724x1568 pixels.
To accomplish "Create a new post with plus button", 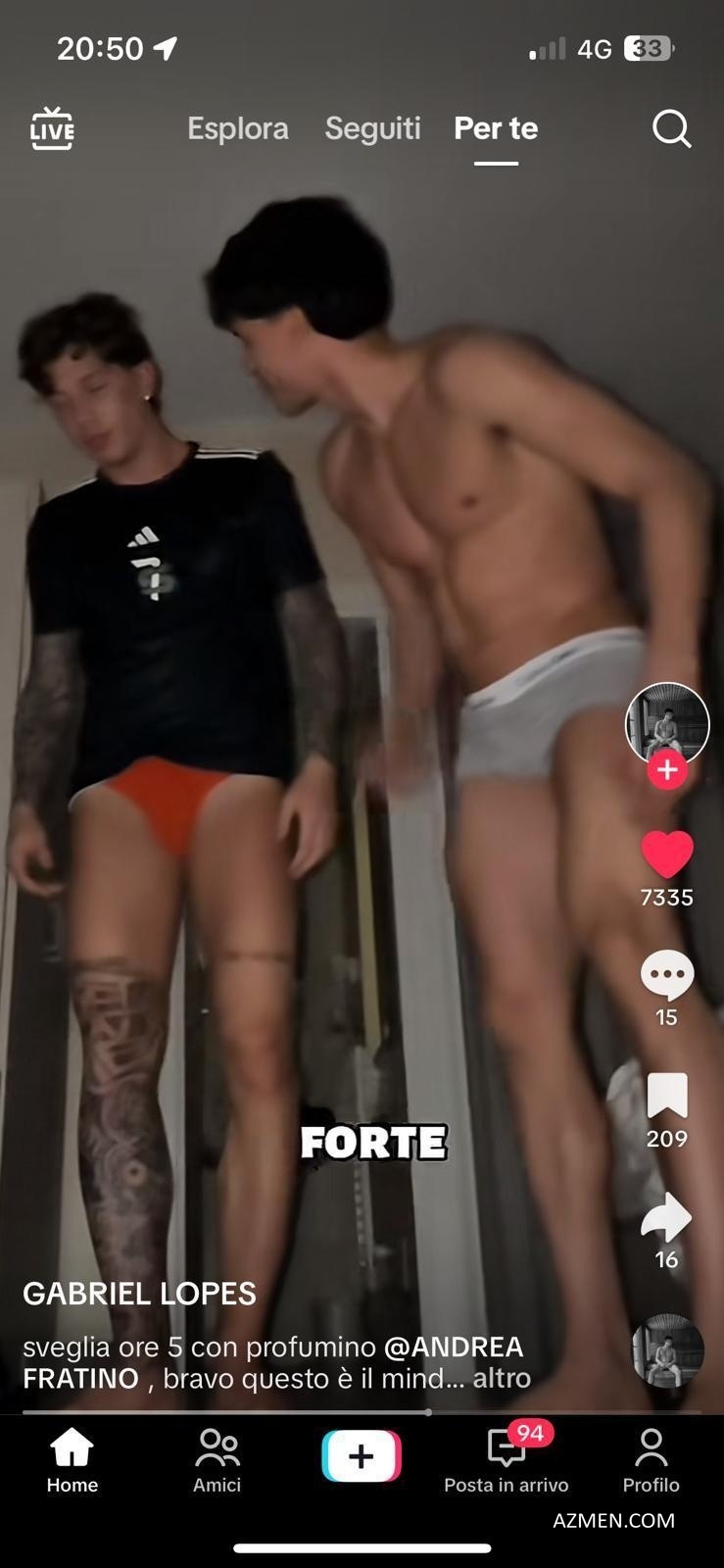I will pos(362,1456).
